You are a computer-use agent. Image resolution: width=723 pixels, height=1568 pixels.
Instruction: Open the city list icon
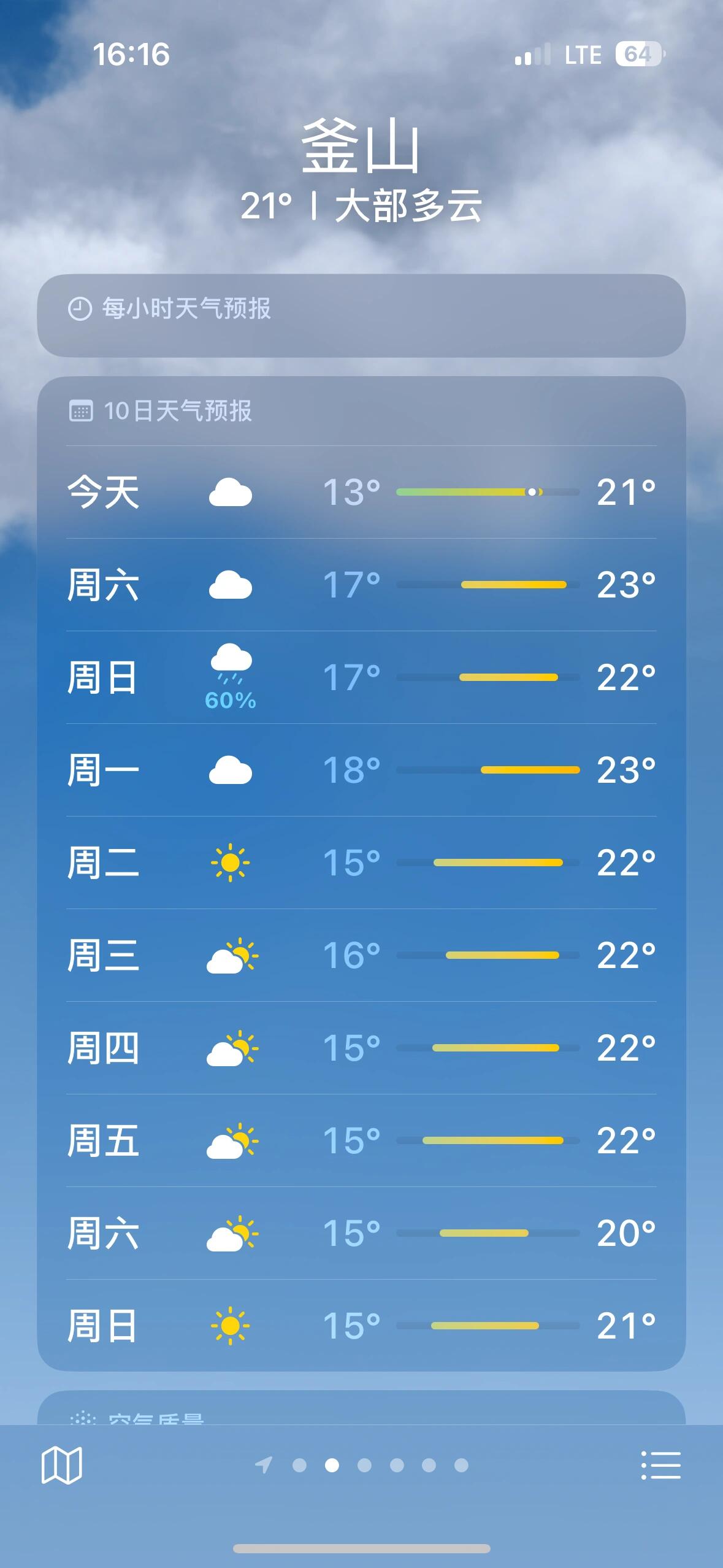pos(661,1466)
